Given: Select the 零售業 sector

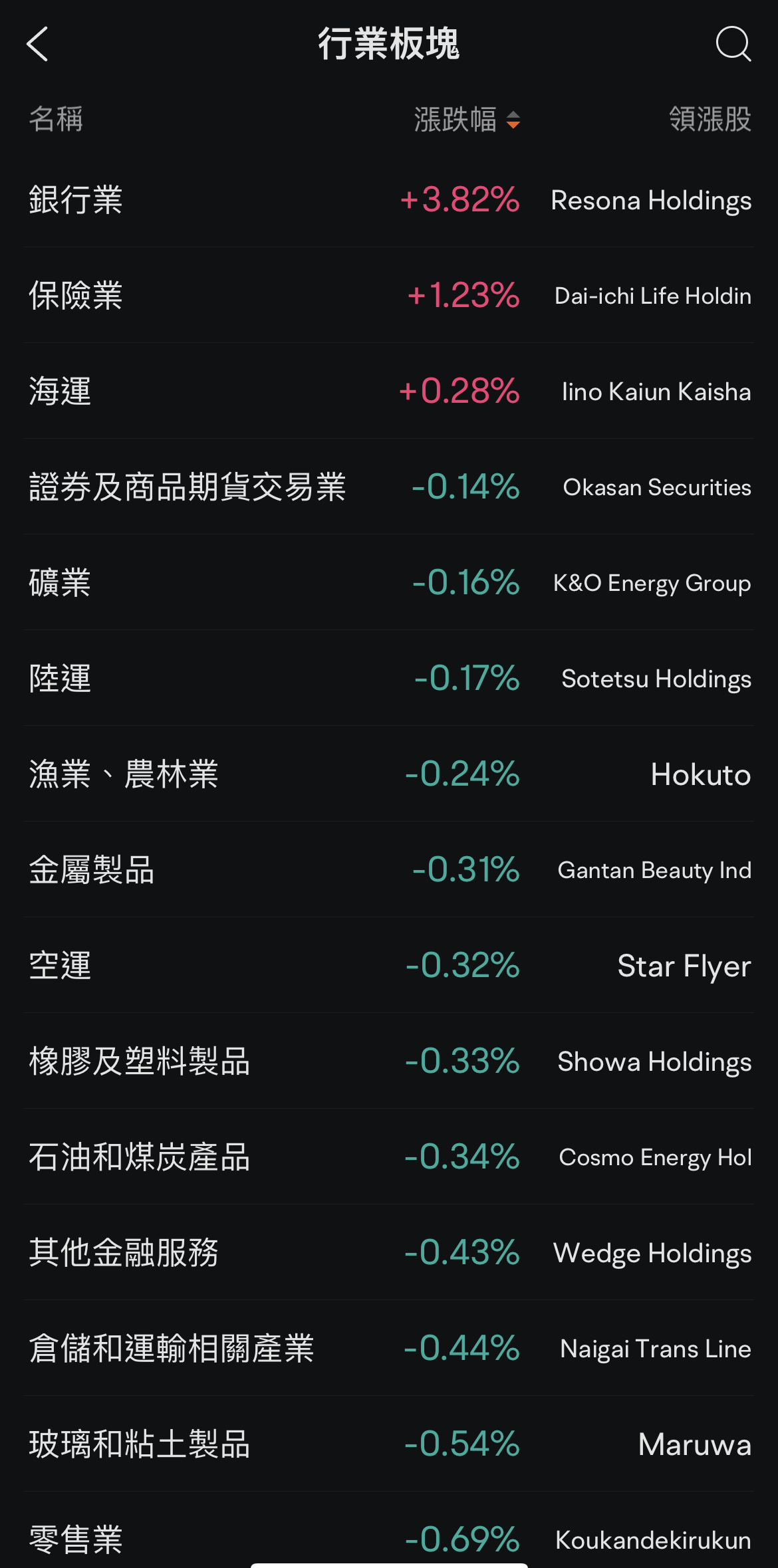Looking at the screenshot, I should coord(389,1531).
